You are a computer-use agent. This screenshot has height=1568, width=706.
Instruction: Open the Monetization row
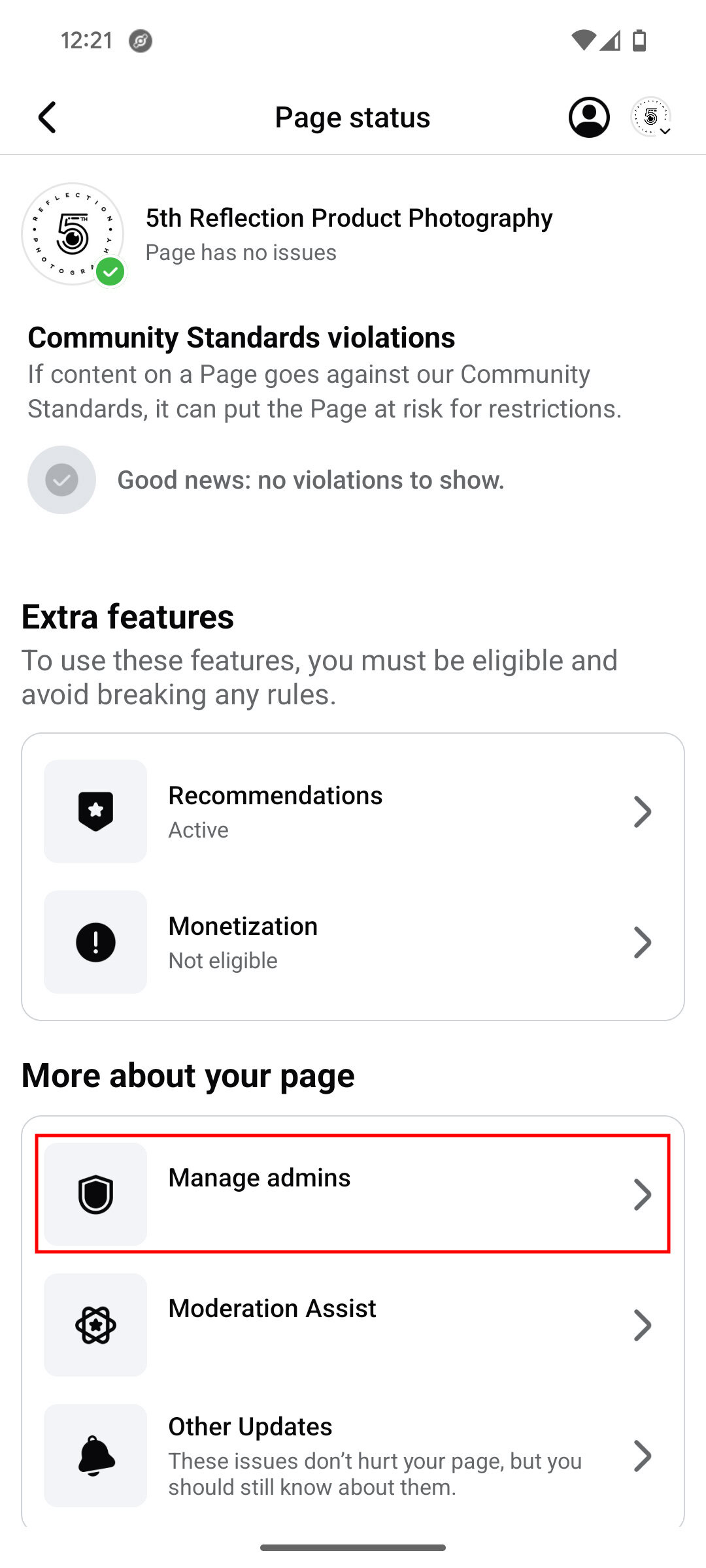click(353, 942)
